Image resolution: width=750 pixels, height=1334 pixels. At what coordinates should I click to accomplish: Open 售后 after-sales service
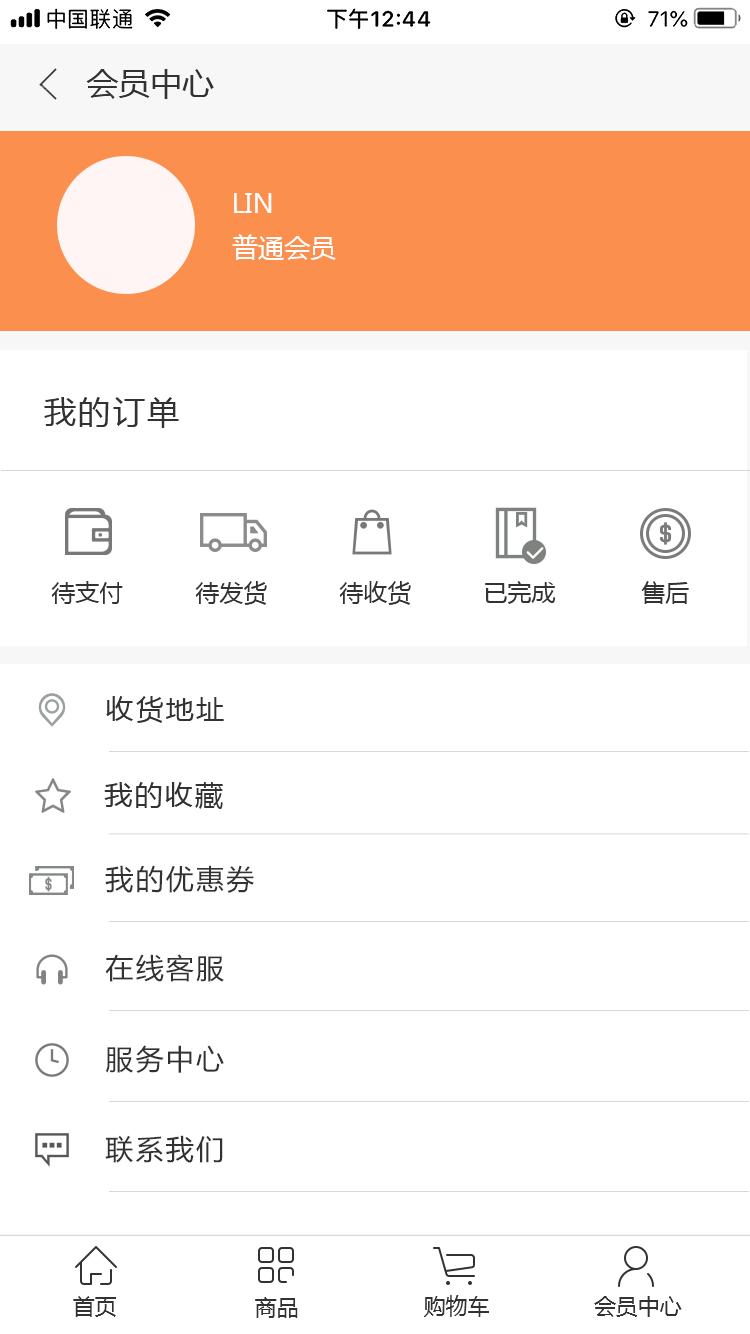click(665, 556)
